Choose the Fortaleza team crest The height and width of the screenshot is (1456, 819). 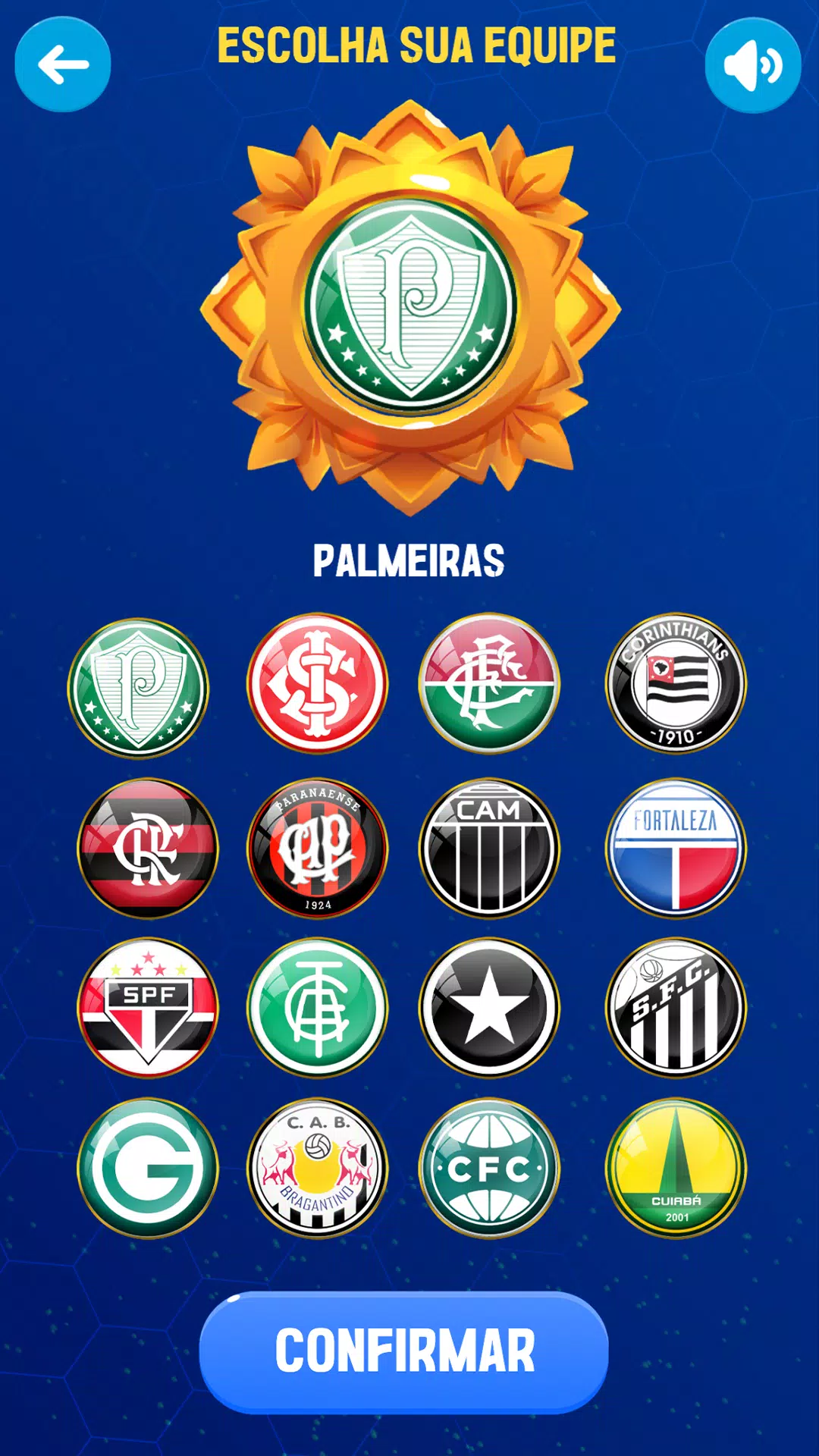[676, 848]
